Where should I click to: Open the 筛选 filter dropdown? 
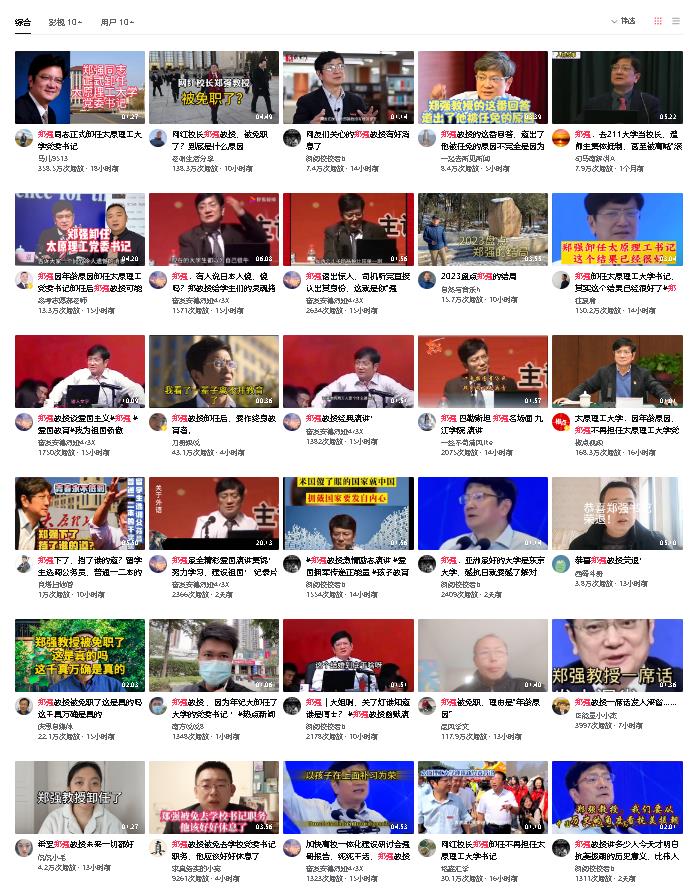[x=622, y=21]
